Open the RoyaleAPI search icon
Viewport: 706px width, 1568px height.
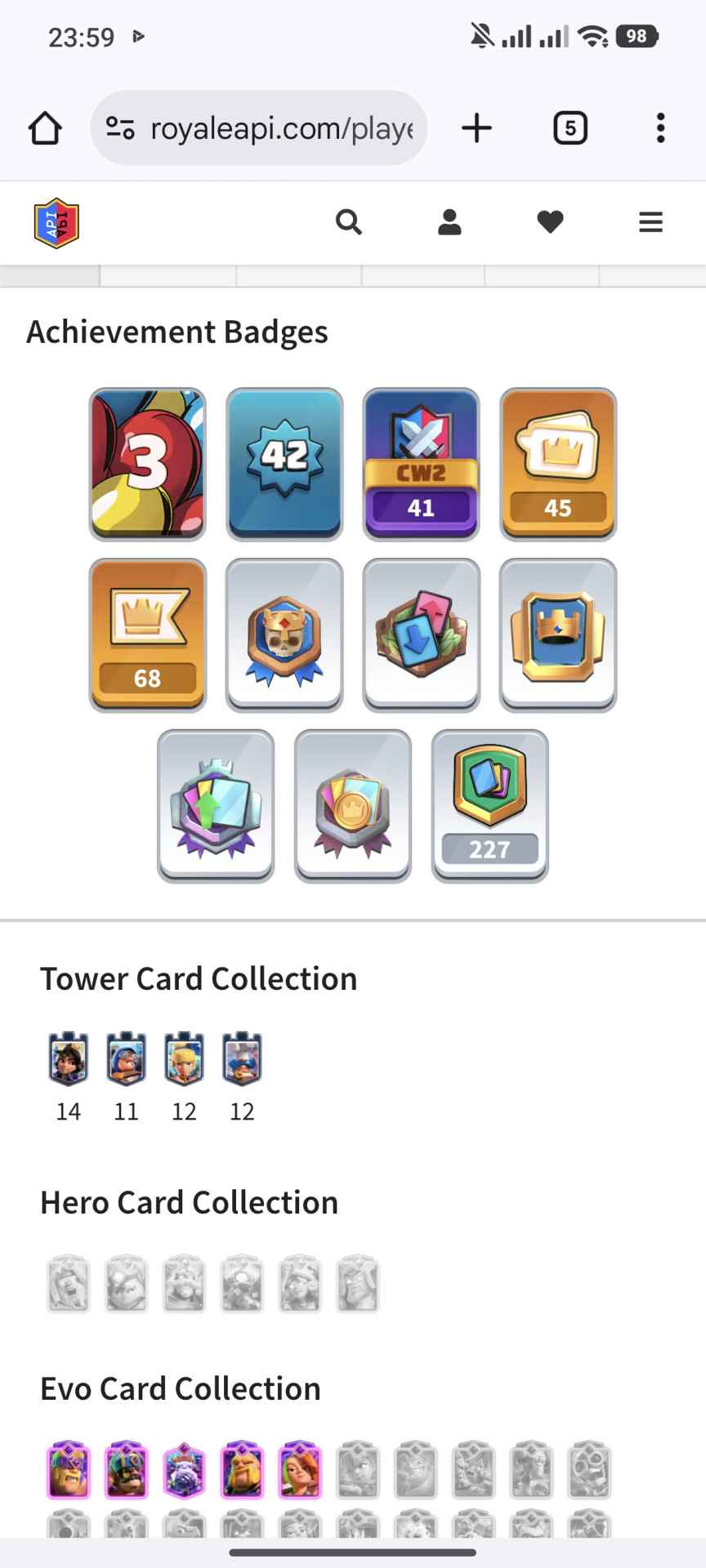click(x=349, y=222)
